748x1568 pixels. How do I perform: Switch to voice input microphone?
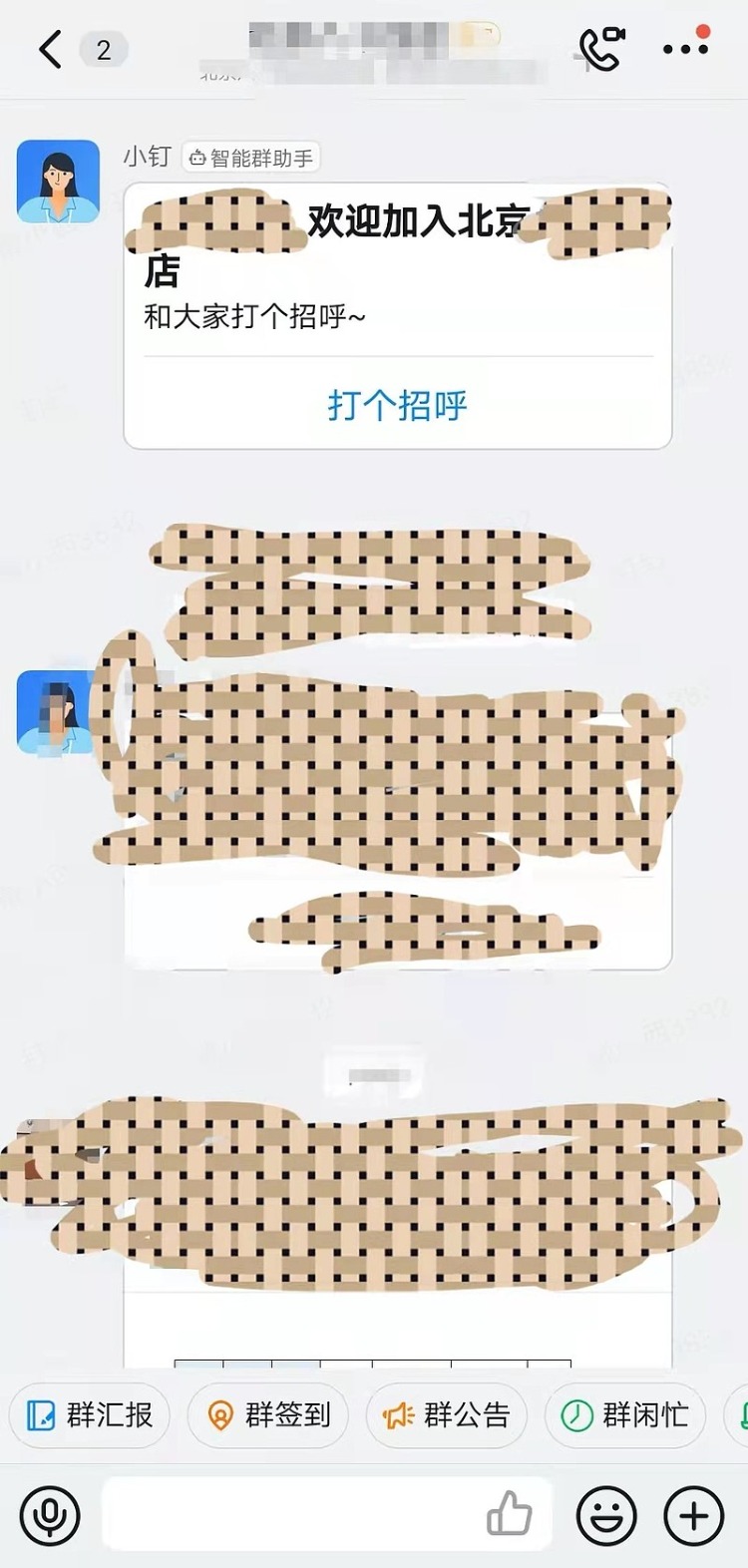[50, 1516]
